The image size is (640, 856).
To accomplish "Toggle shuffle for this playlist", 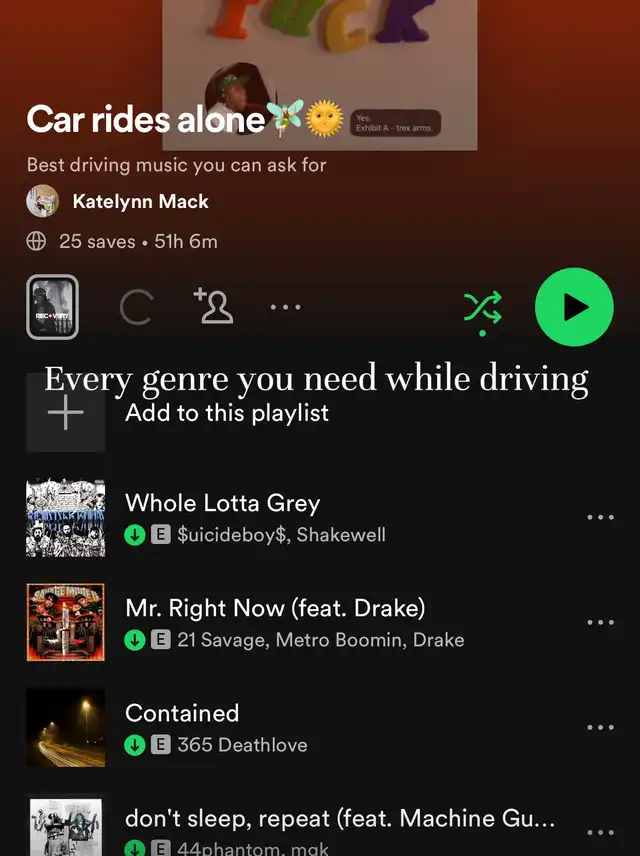I will (482, 308).
